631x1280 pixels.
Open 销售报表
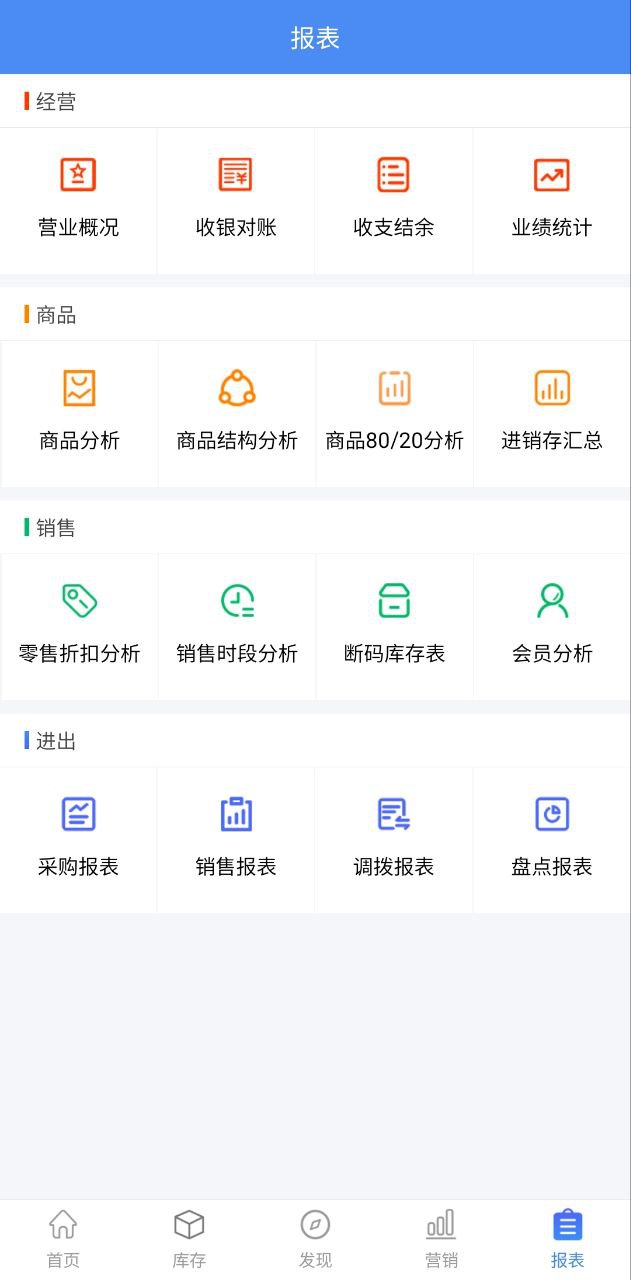click(236, 840)
